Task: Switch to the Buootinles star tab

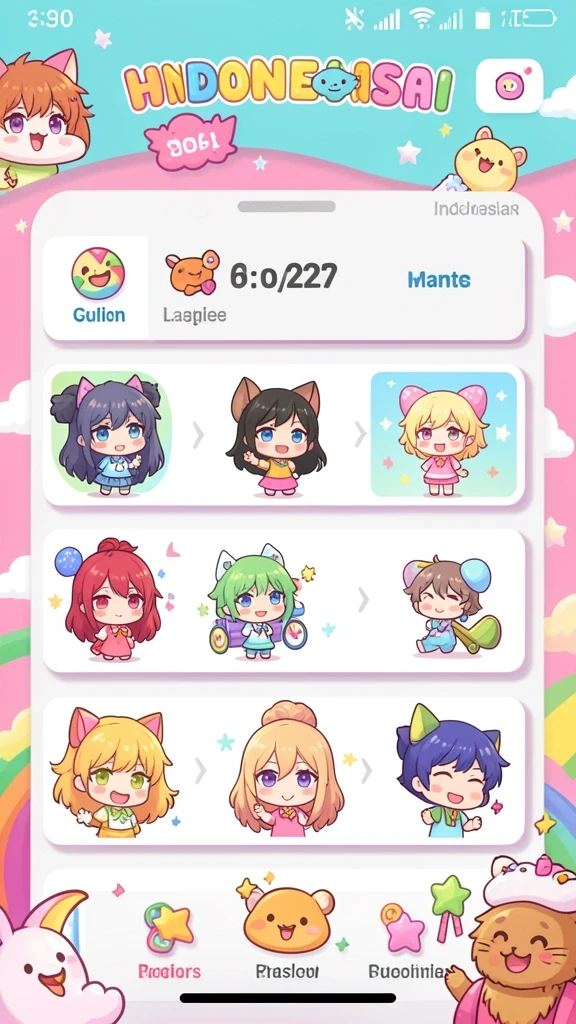Action: coord(409,940)
